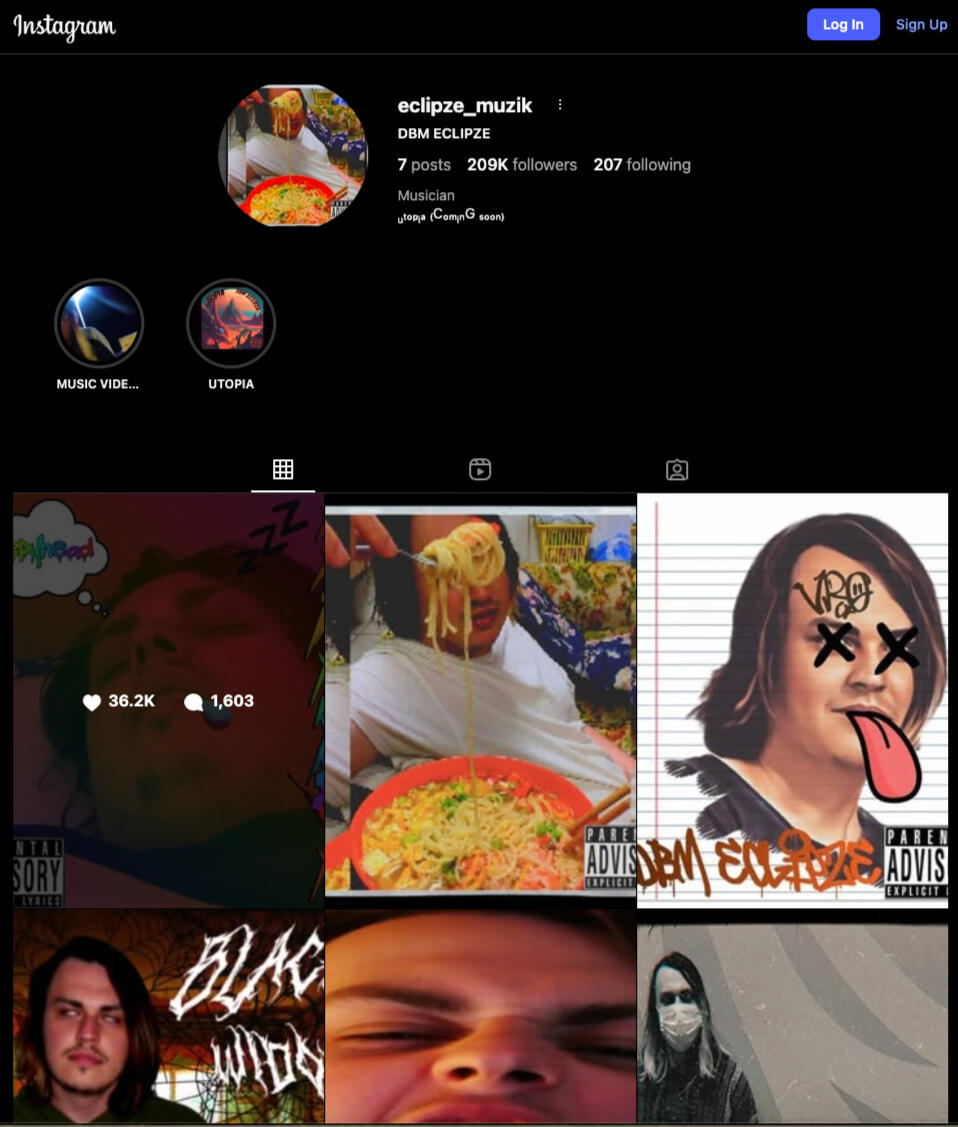The image size is (958, 1127).
Task: Open the UTOPIA story highlight
Action: click(x=231, y=323)
